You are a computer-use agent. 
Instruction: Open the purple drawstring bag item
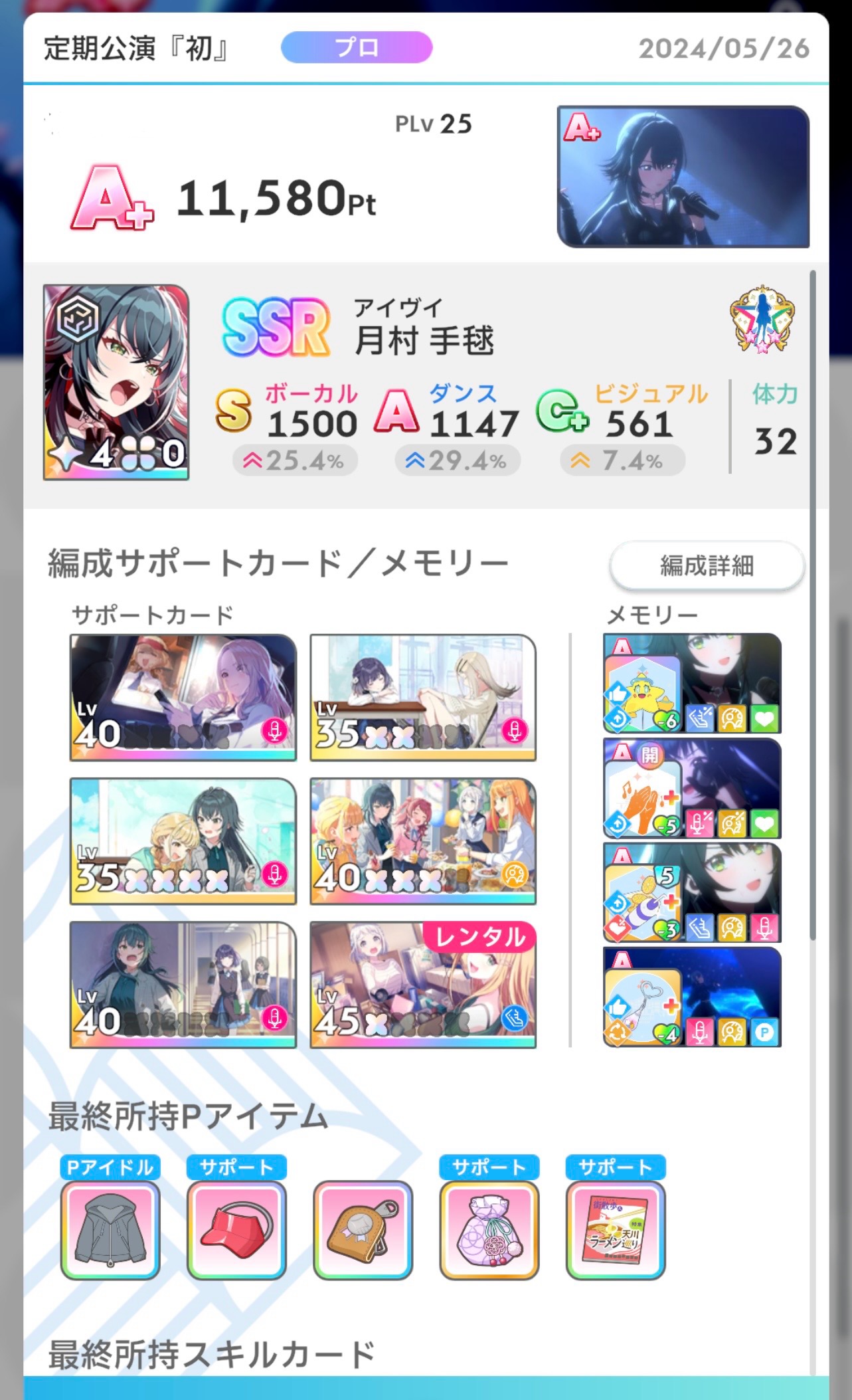[x=489, y=1230]
